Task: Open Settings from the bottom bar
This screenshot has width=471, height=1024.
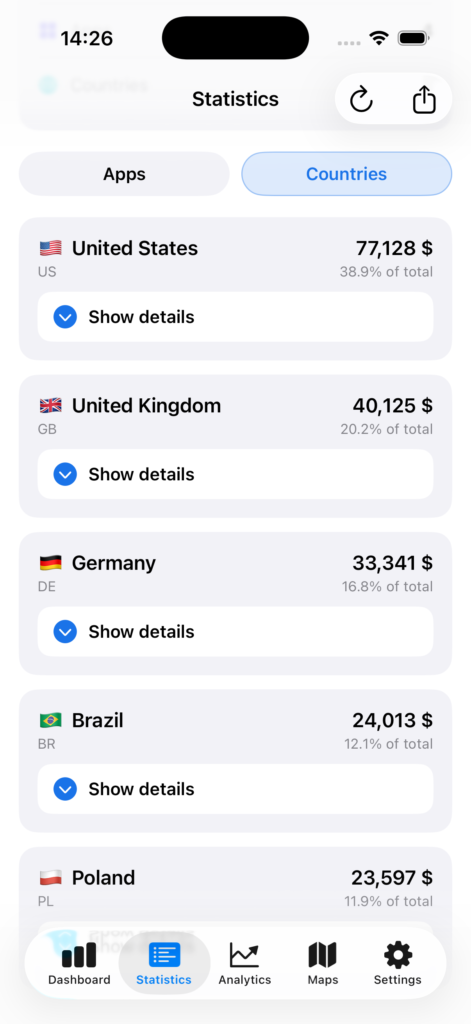Action: [x=397, y=963]
